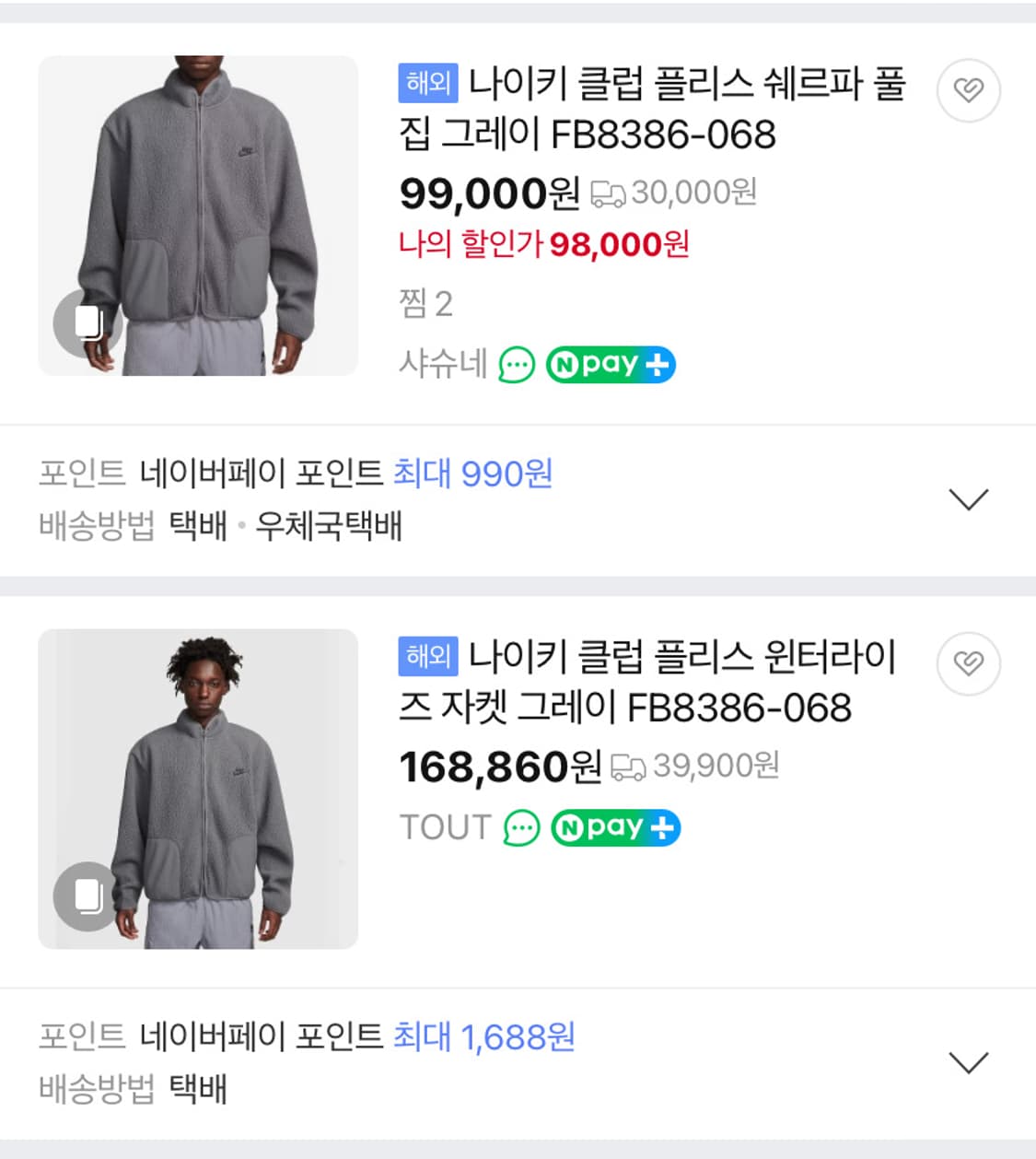
Task: Click the heart wishlist icon on the 쉐르파 풀집 jacket
Action: coord(968,88)
